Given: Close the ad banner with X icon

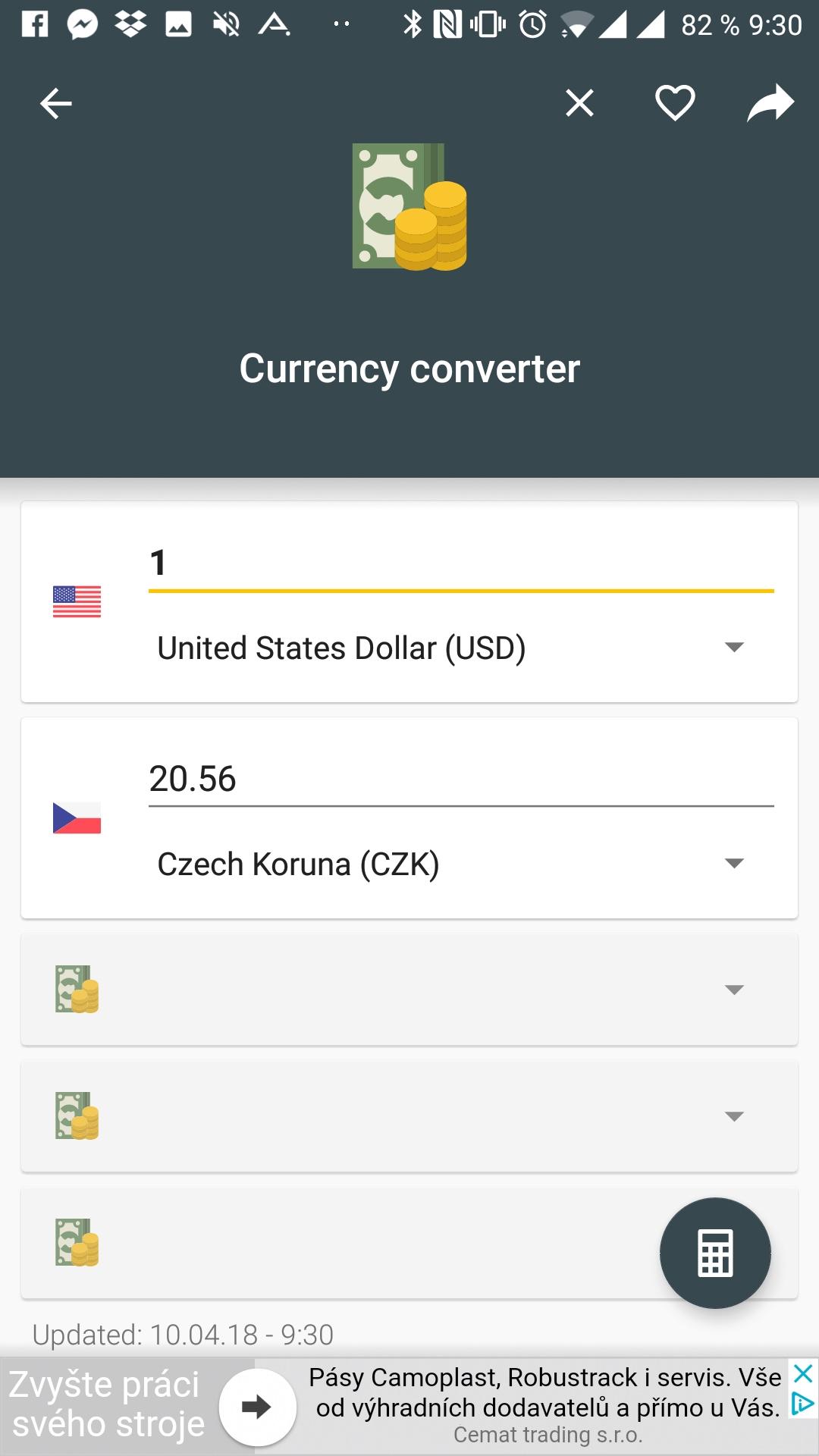Looking at the screenshot, I should pyautogui.click(x=803, y=1373).
